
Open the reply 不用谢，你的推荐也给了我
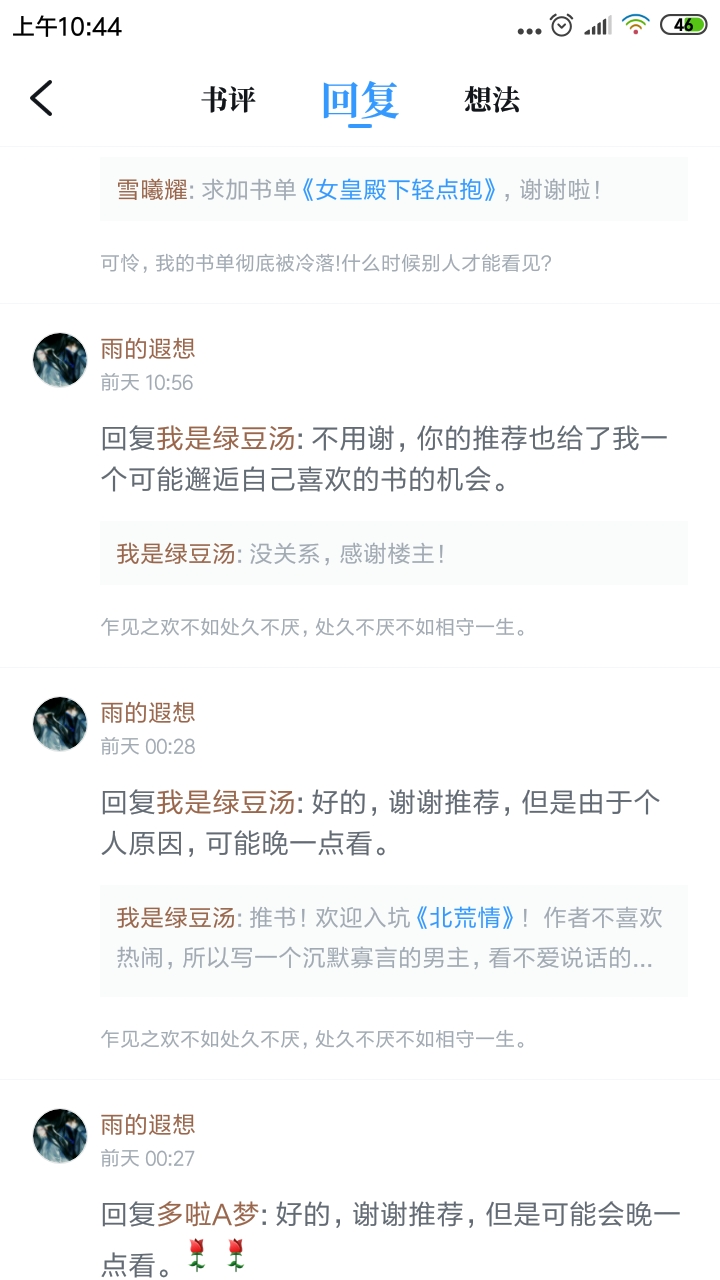pyautogui.click(x=385, y=459)
